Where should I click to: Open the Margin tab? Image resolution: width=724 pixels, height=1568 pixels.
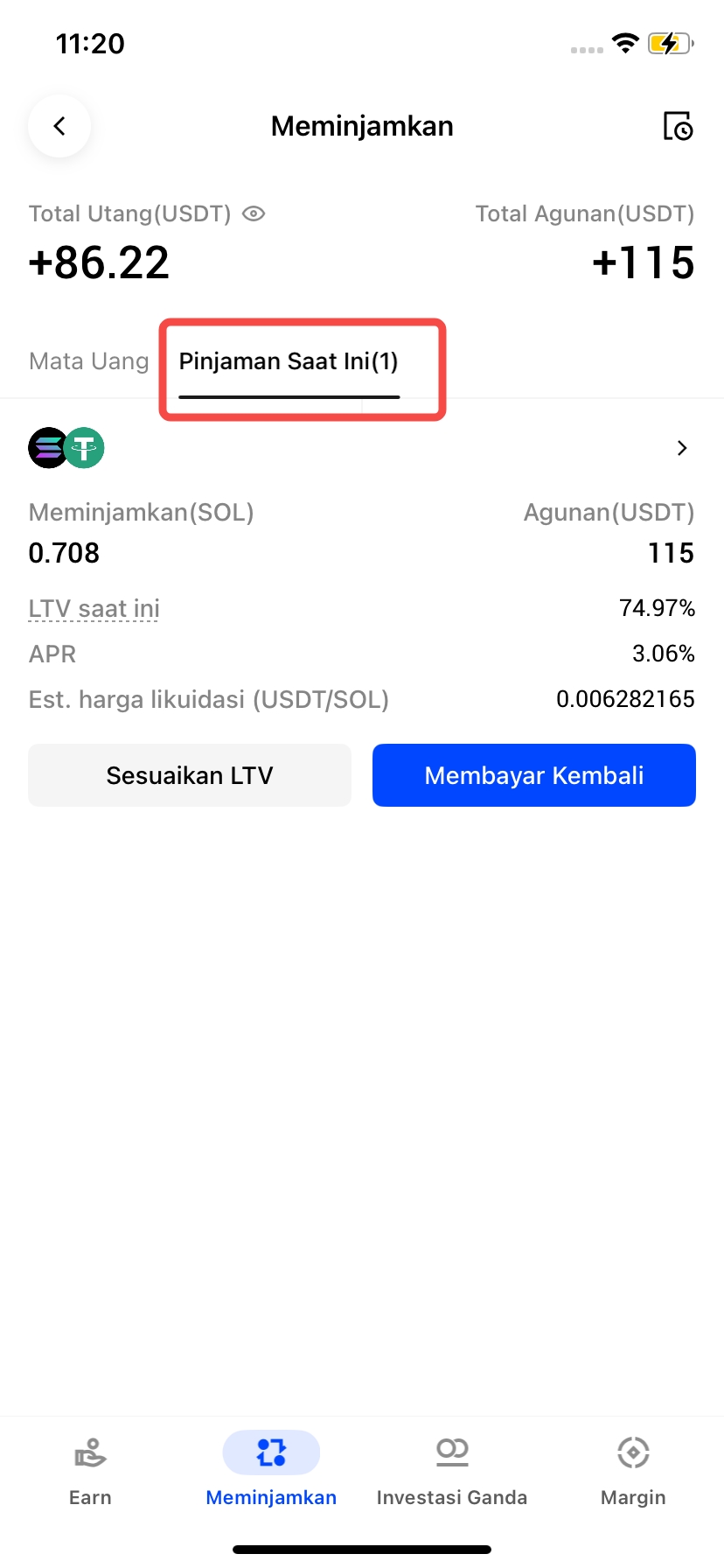[633, 1472]
